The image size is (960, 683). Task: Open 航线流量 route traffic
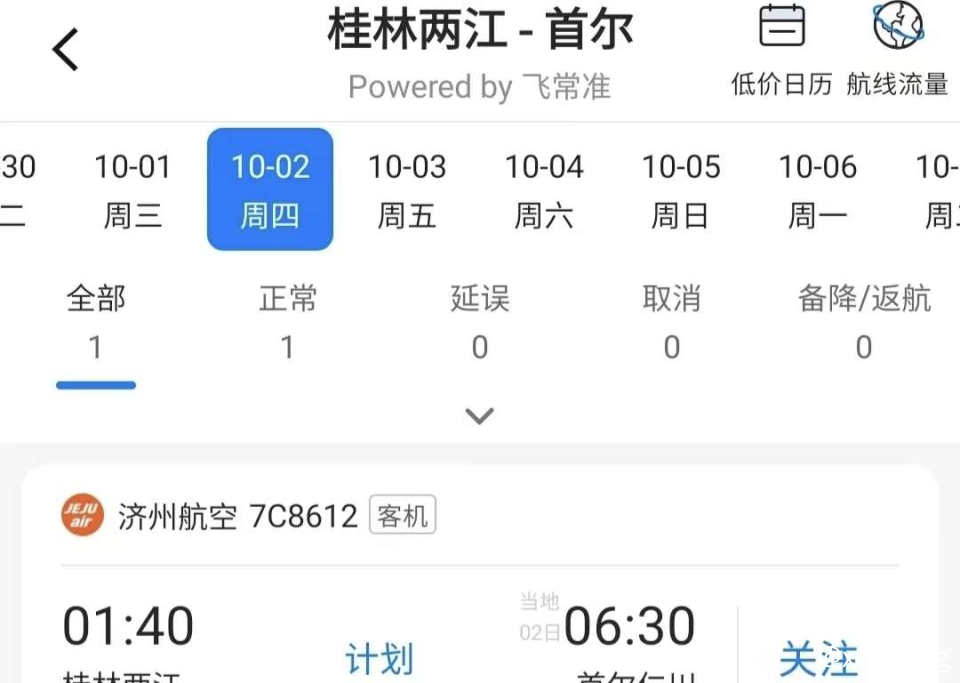tap(897, 50)
